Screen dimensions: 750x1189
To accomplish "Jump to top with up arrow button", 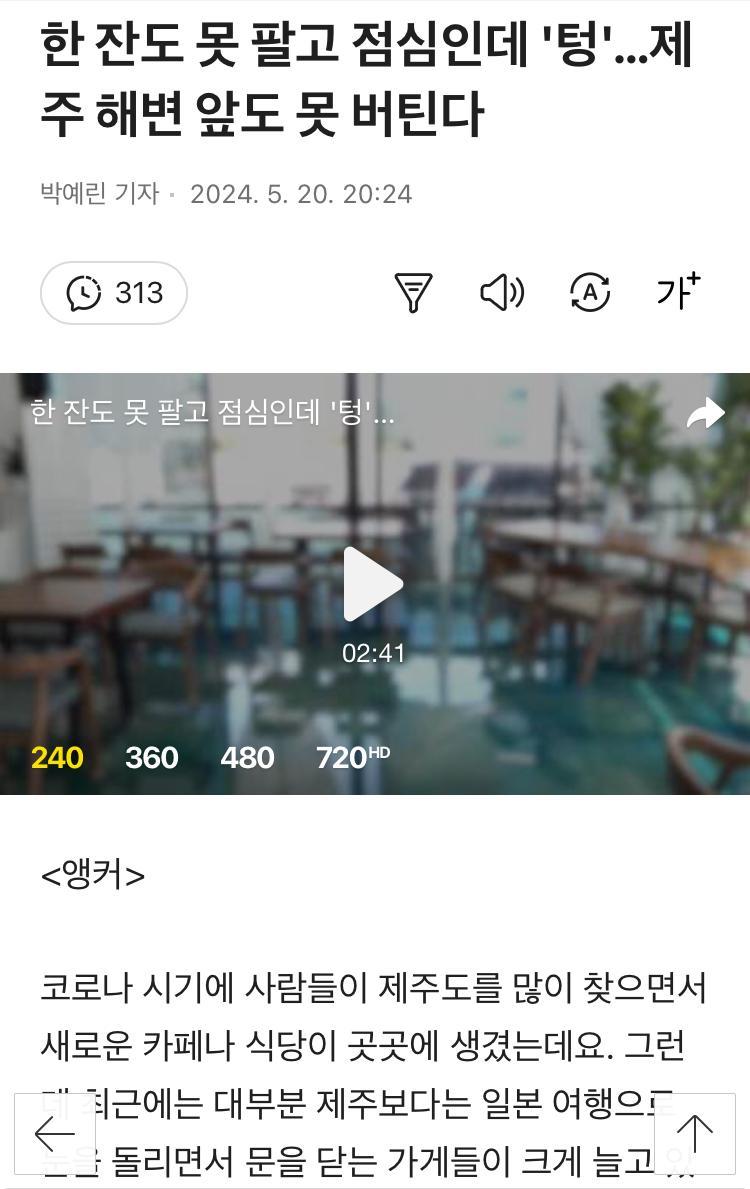I will (694, 1134).
